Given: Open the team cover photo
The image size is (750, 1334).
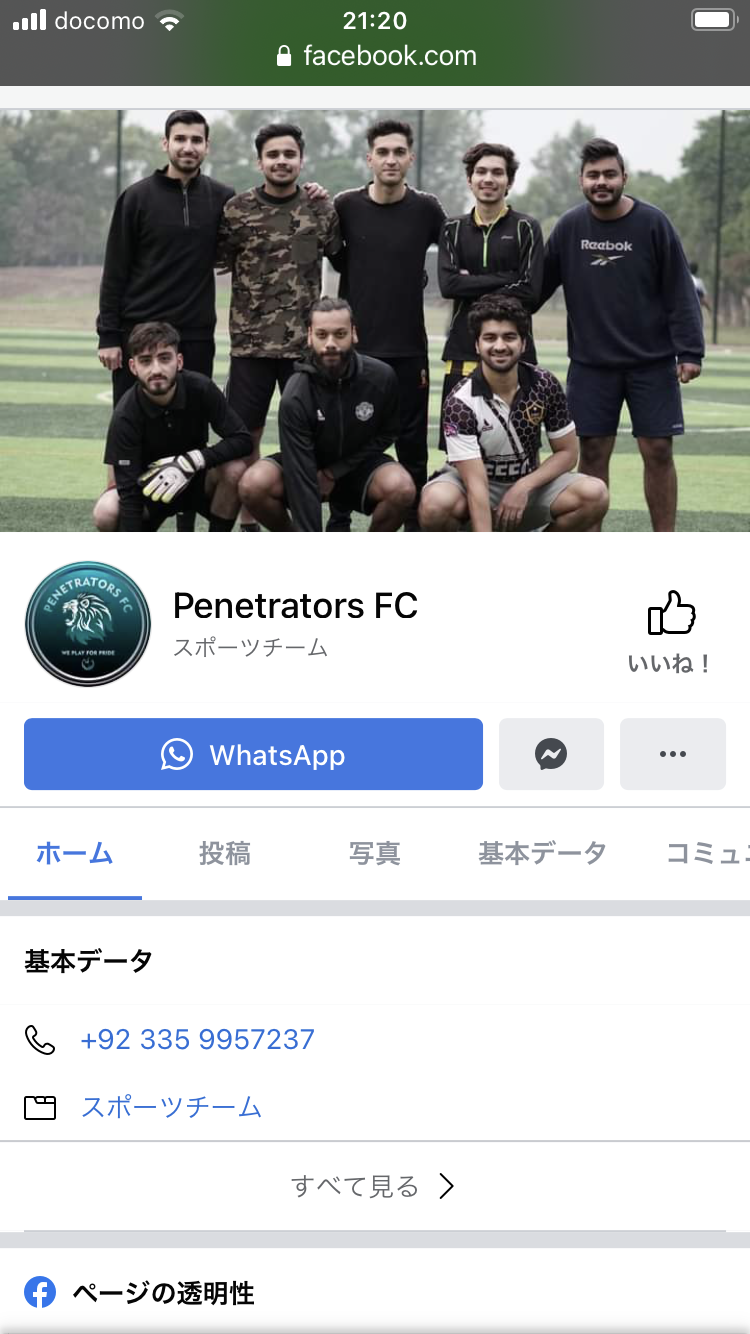Looking at the screenshot, I should [375, 320].
